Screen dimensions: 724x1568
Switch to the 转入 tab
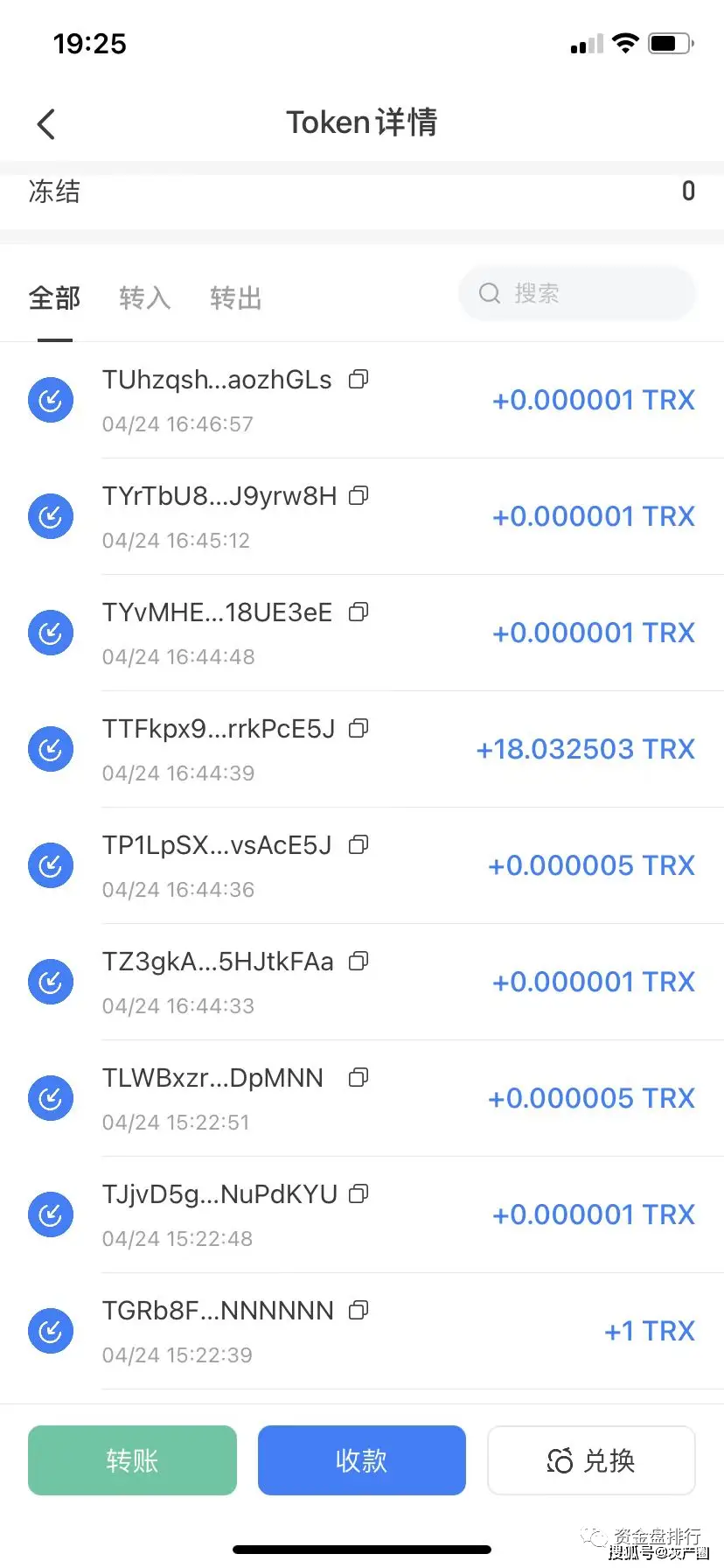(x=144, y=297)
